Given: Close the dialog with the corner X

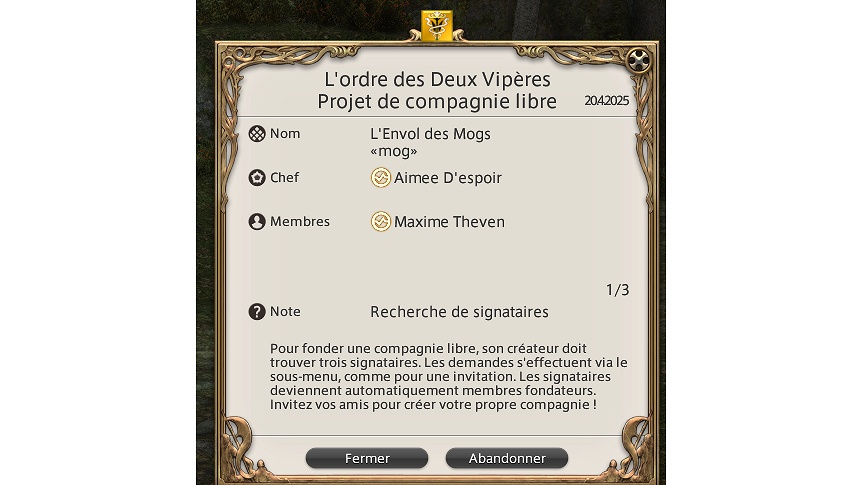Looking at the screenshot, I should 637,62.
